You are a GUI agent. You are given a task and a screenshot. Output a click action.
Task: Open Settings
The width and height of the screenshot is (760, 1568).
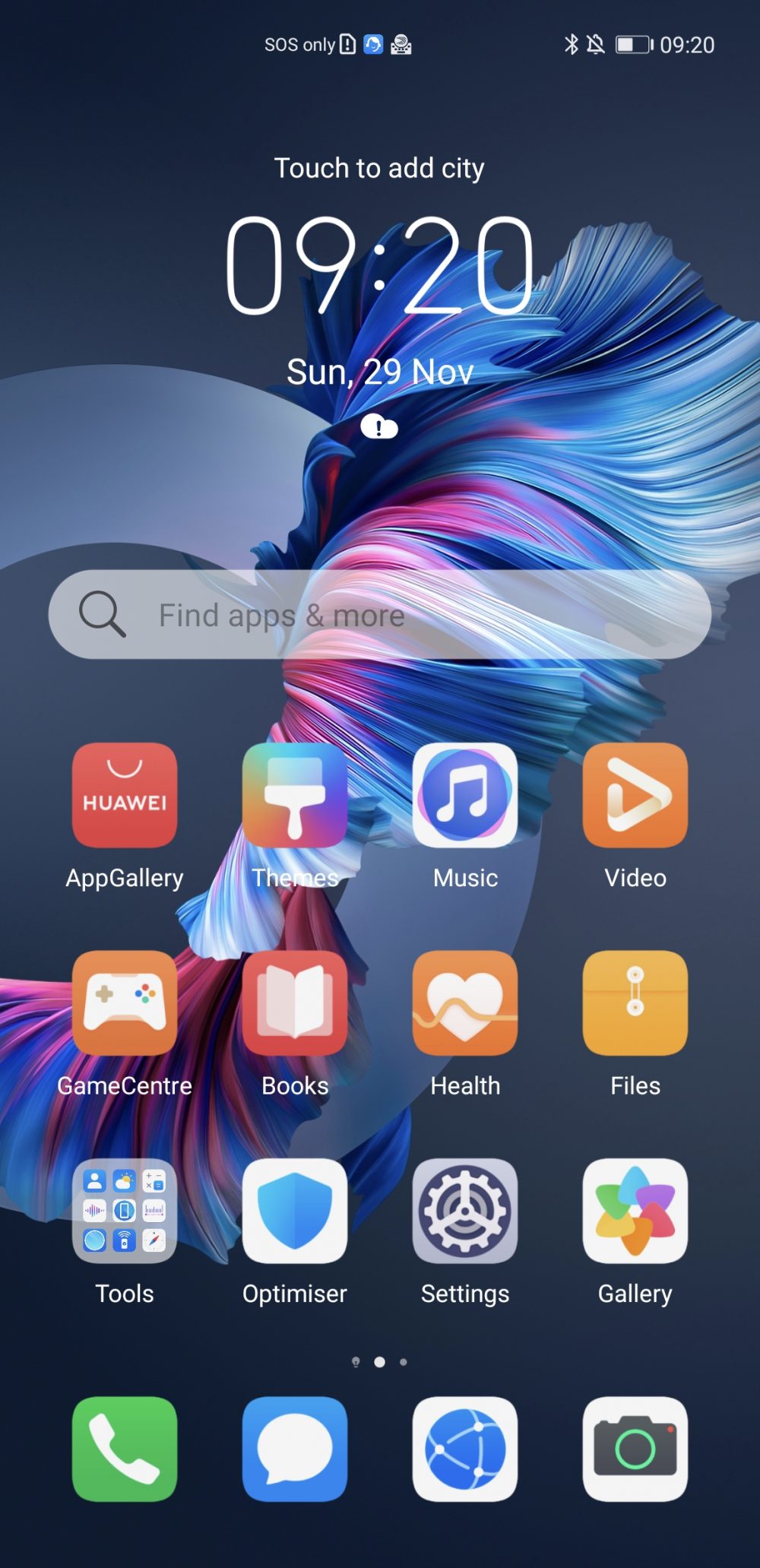465,1210
